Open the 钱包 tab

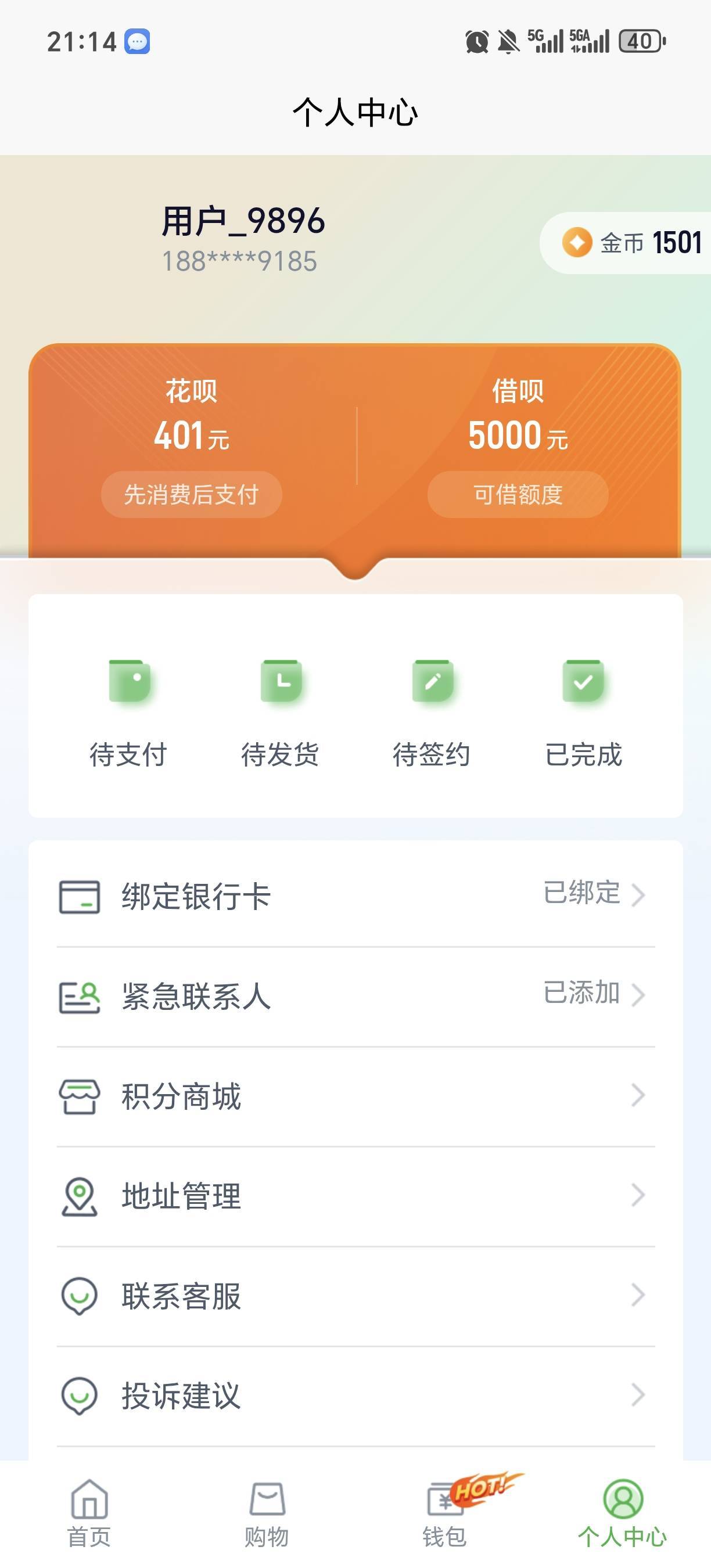(x=445, y=1513)
